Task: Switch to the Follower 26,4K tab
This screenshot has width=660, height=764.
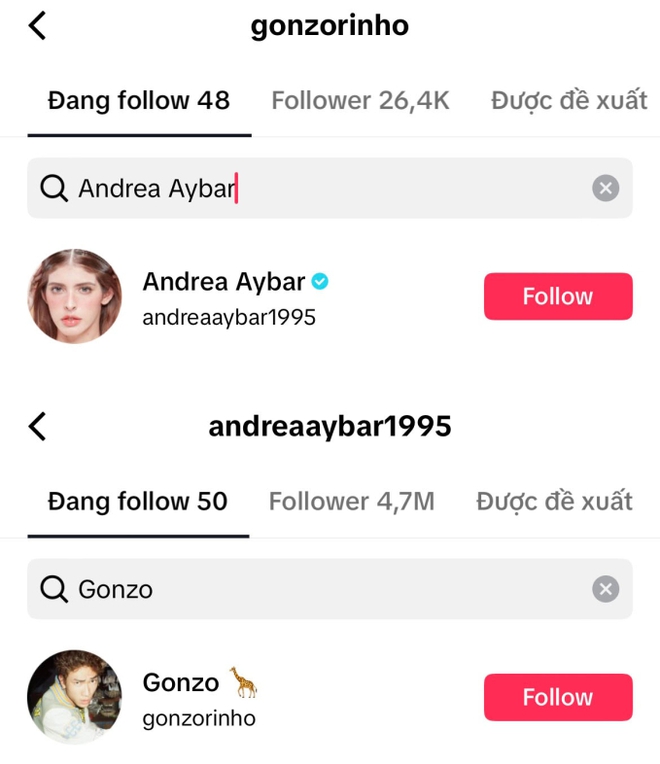Action: [360, 101]
